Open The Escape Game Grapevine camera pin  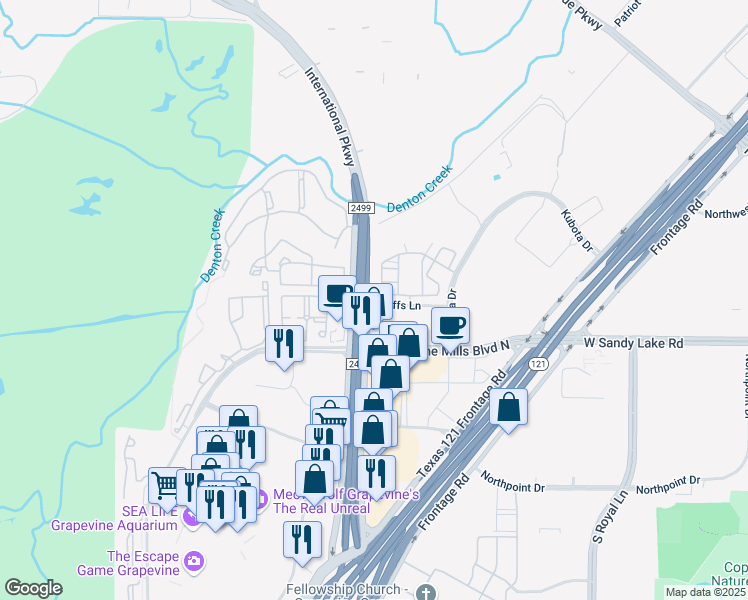(x=194, y=561)
